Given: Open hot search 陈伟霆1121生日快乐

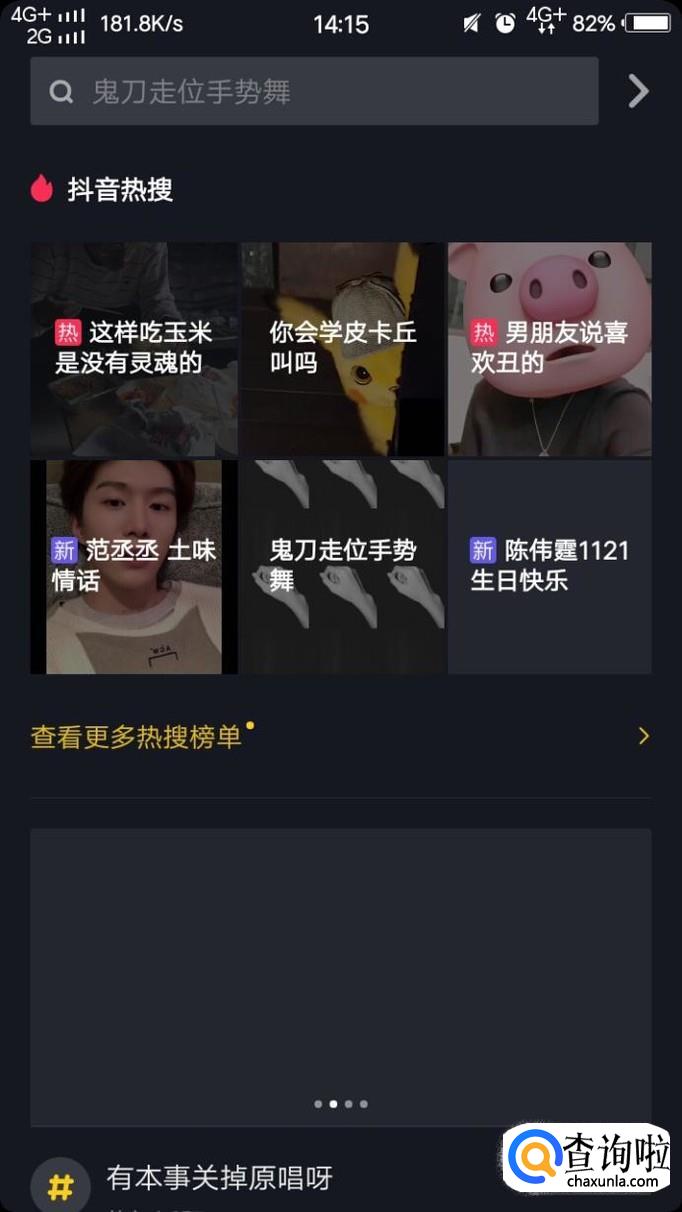Looking at the screenshot, I should tap(550, 566).
